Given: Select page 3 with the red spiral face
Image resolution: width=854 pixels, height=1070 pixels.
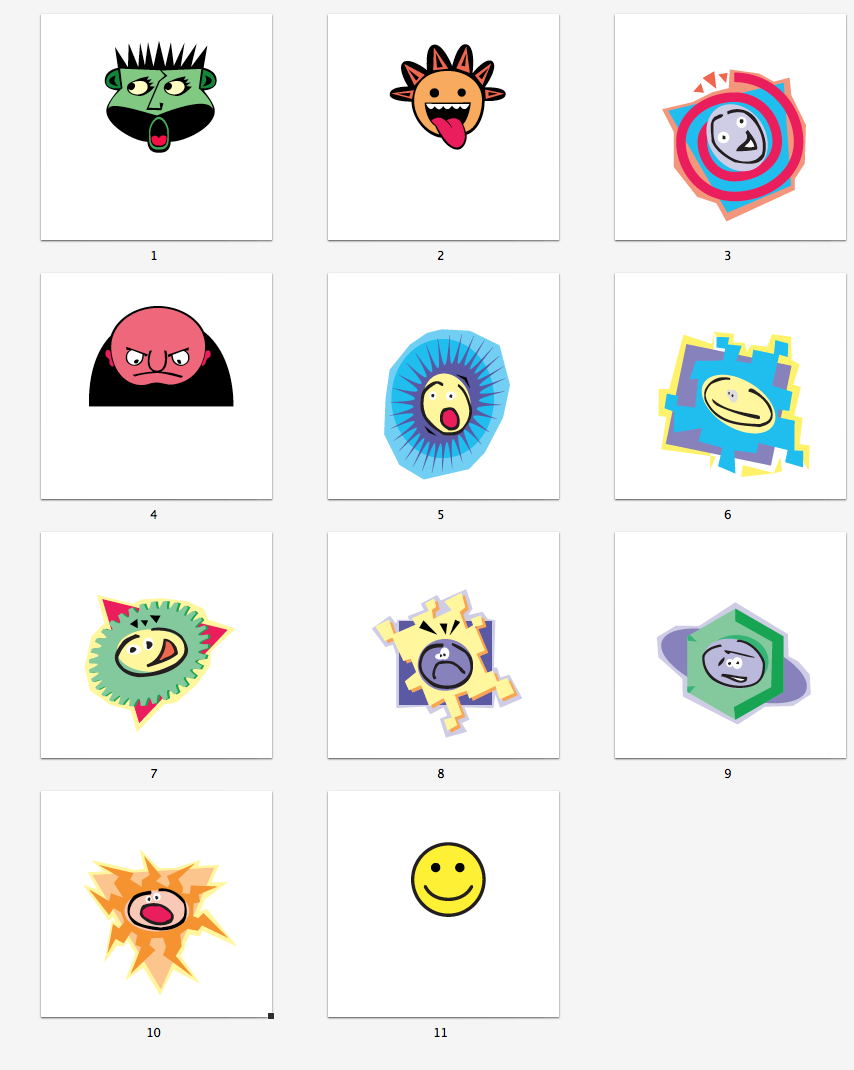Looking at the screenshot, I should (730, 127).
